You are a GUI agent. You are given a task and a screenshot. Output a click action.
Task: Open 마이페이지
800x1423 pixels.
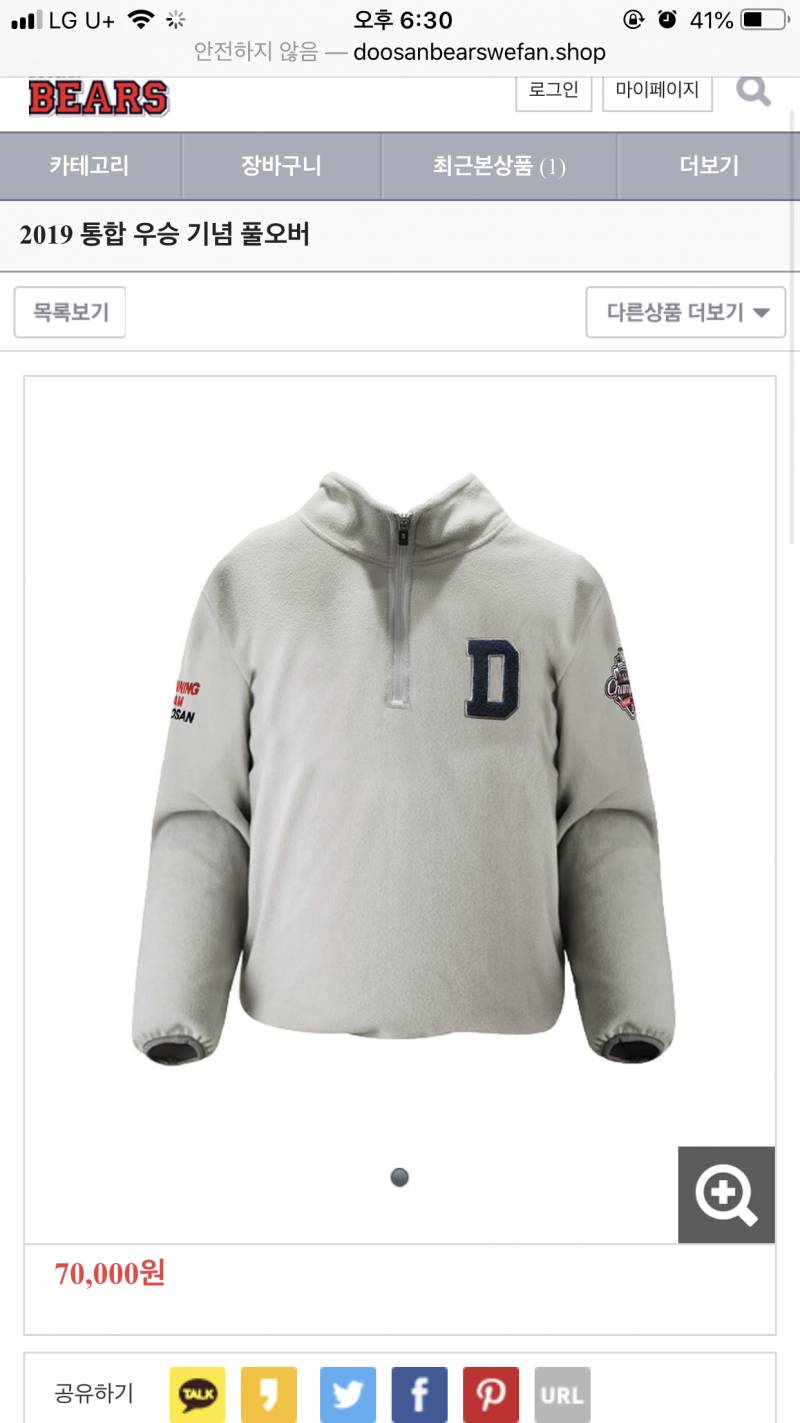coord(657,90)
